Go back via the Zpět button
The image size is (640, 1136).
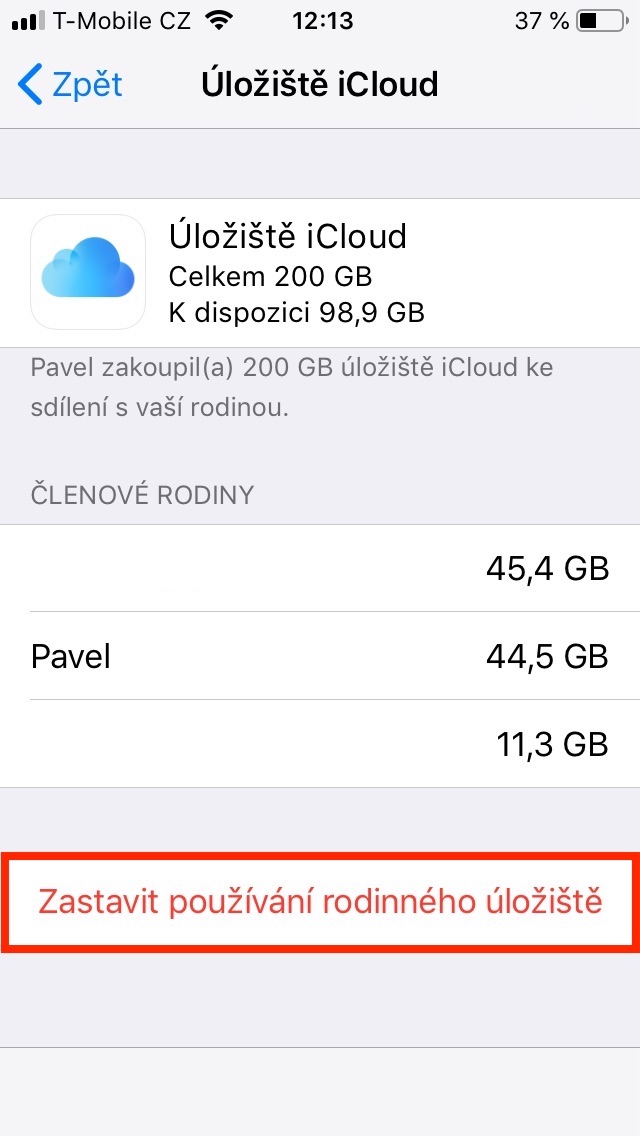pos(70,84)
